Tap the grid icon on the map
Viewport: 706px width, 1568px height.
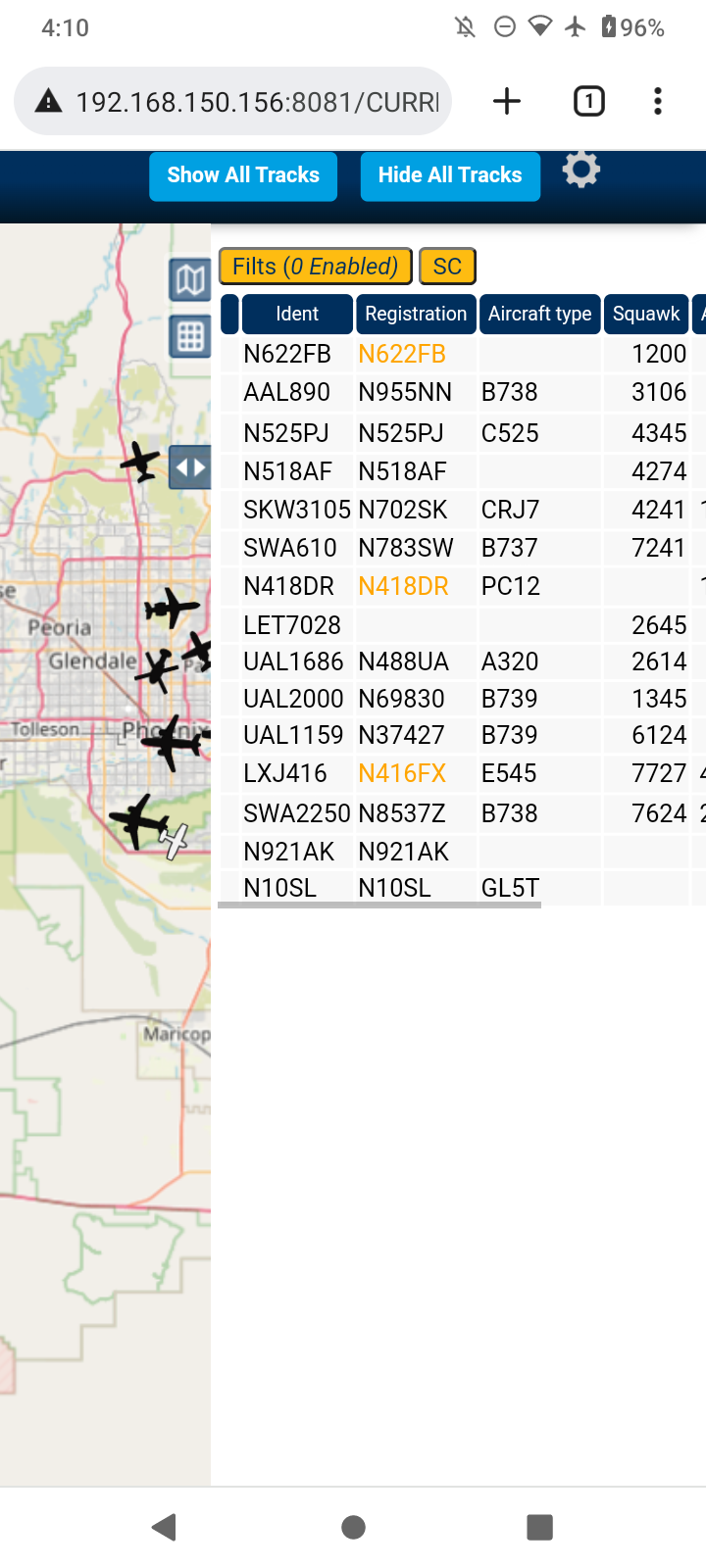tap(189, 337)
